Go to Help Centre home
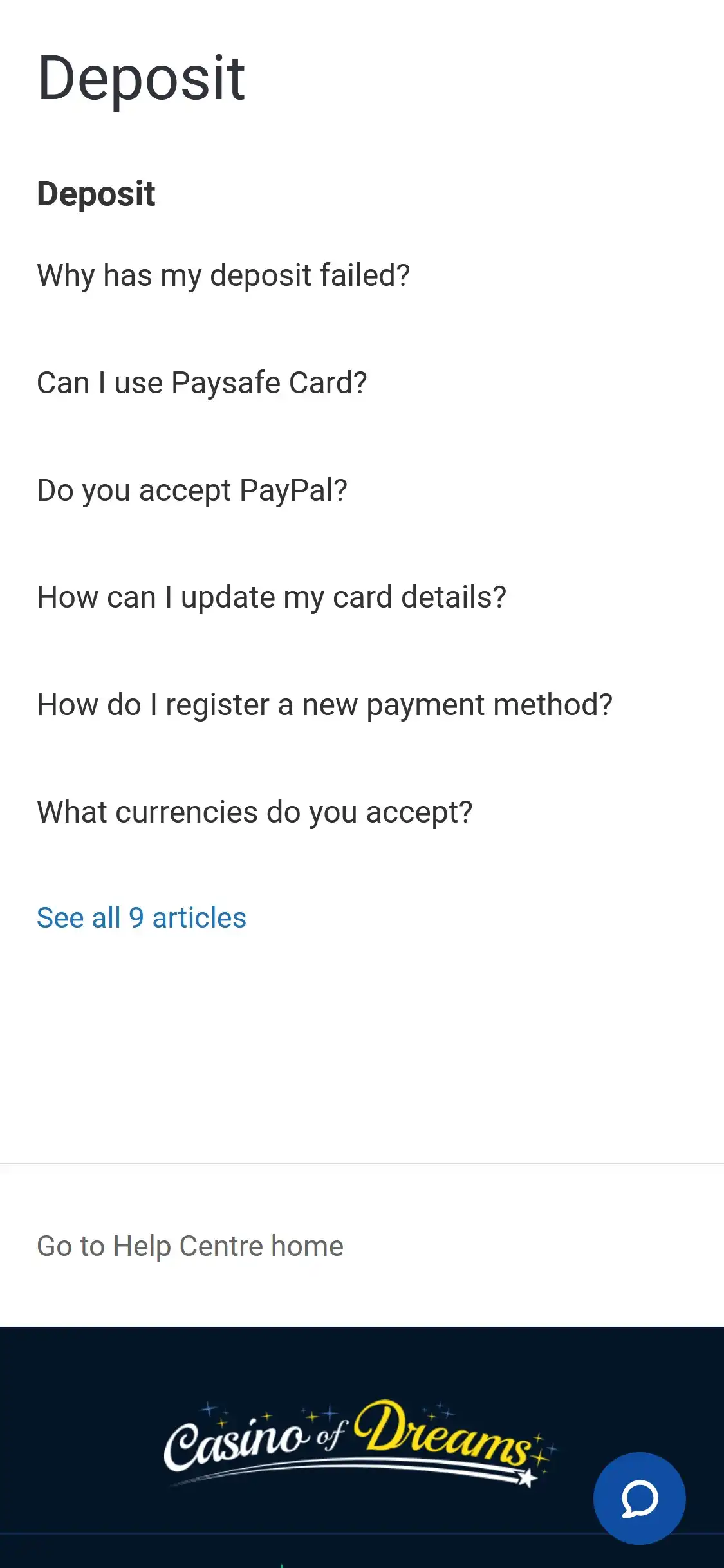 click(x=190, y=1246)
